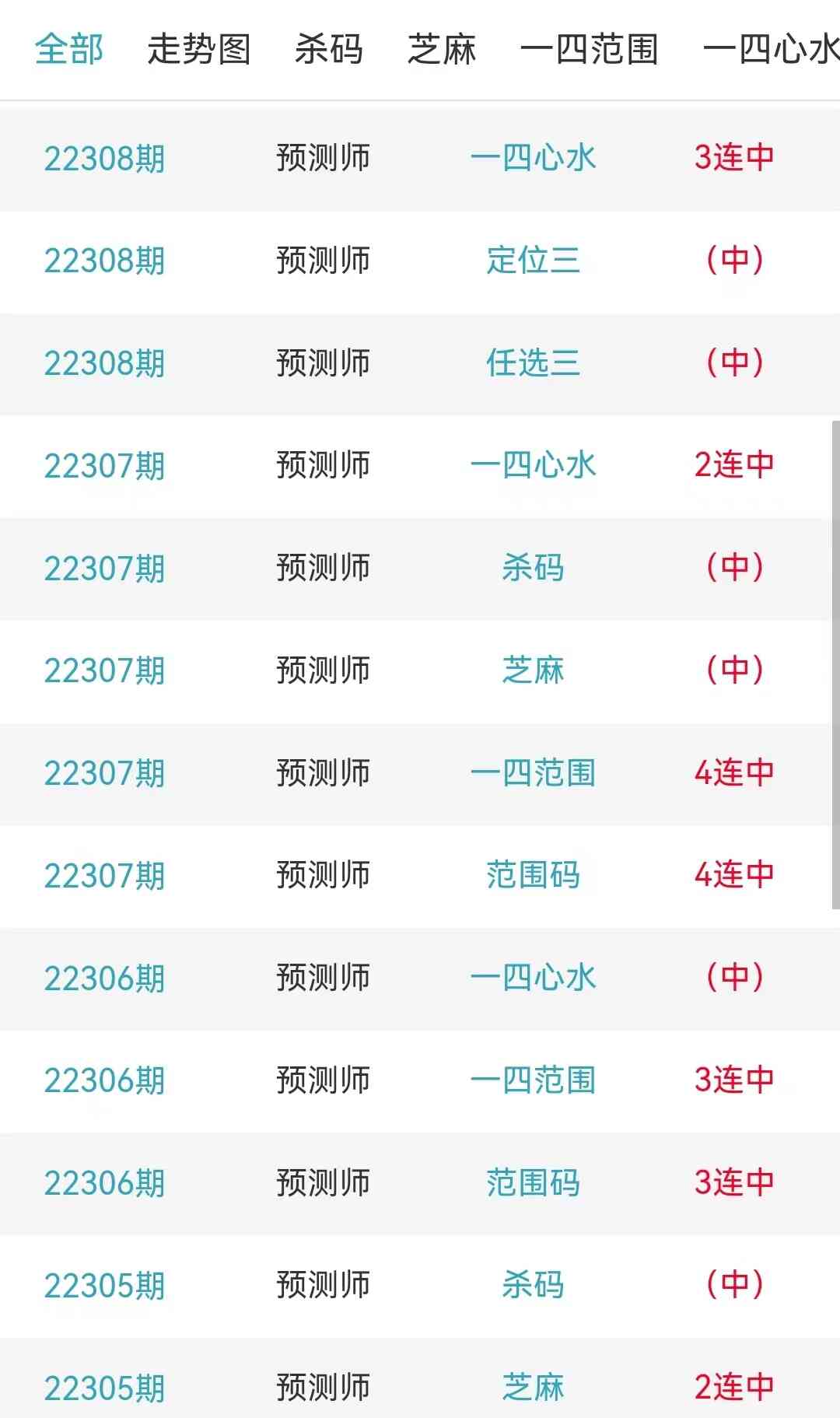Open the 22305期 芝麻 row
Image resolution: width=840 pixels, height=1418 pixels.
coord(533,1387)
